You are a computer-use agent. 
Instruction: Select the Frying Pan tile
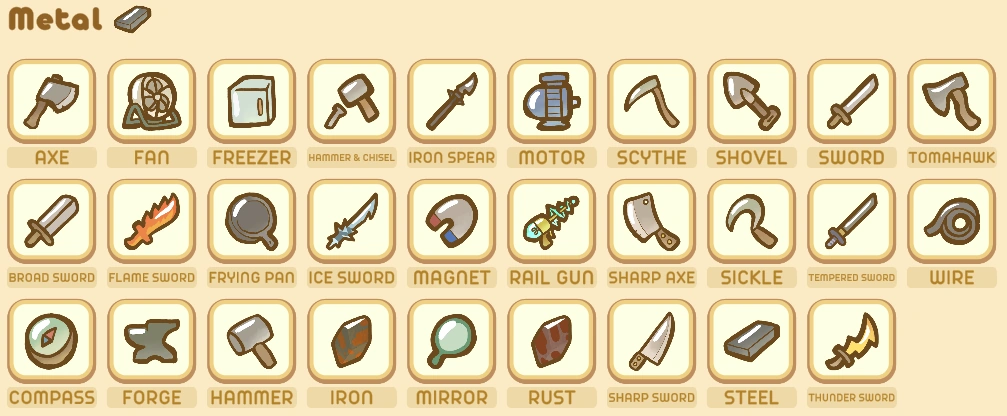point(251,222)
